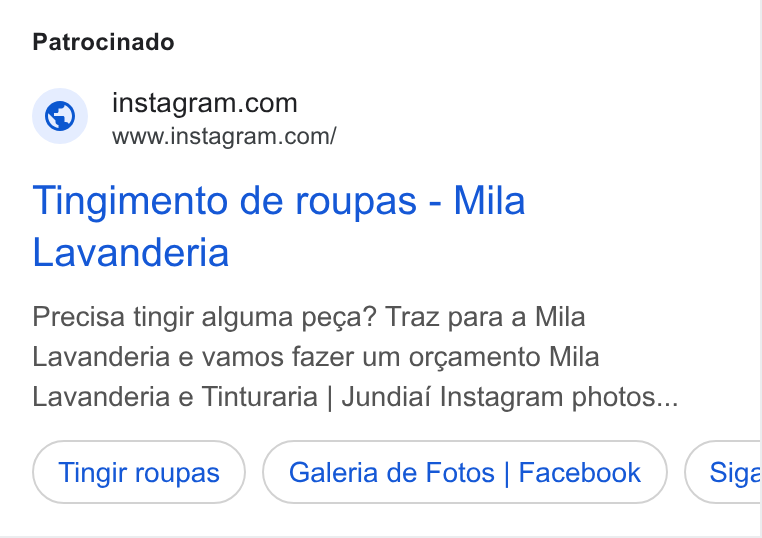Tap the Tingir roupas chip

[x=139, y=472]
